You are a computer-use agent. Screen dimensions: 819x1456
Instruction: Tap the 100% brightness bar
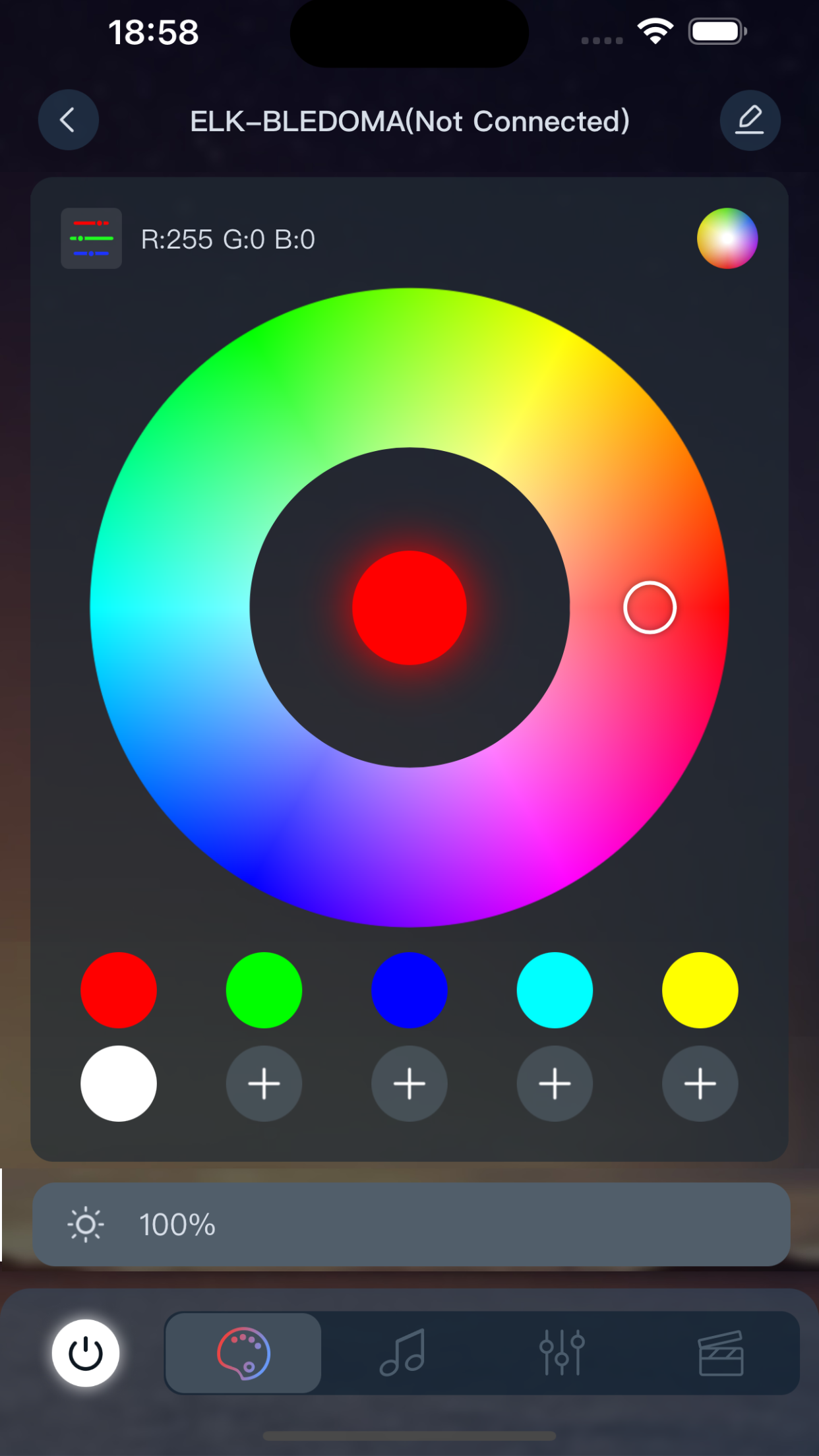(x=409, y=1223)
